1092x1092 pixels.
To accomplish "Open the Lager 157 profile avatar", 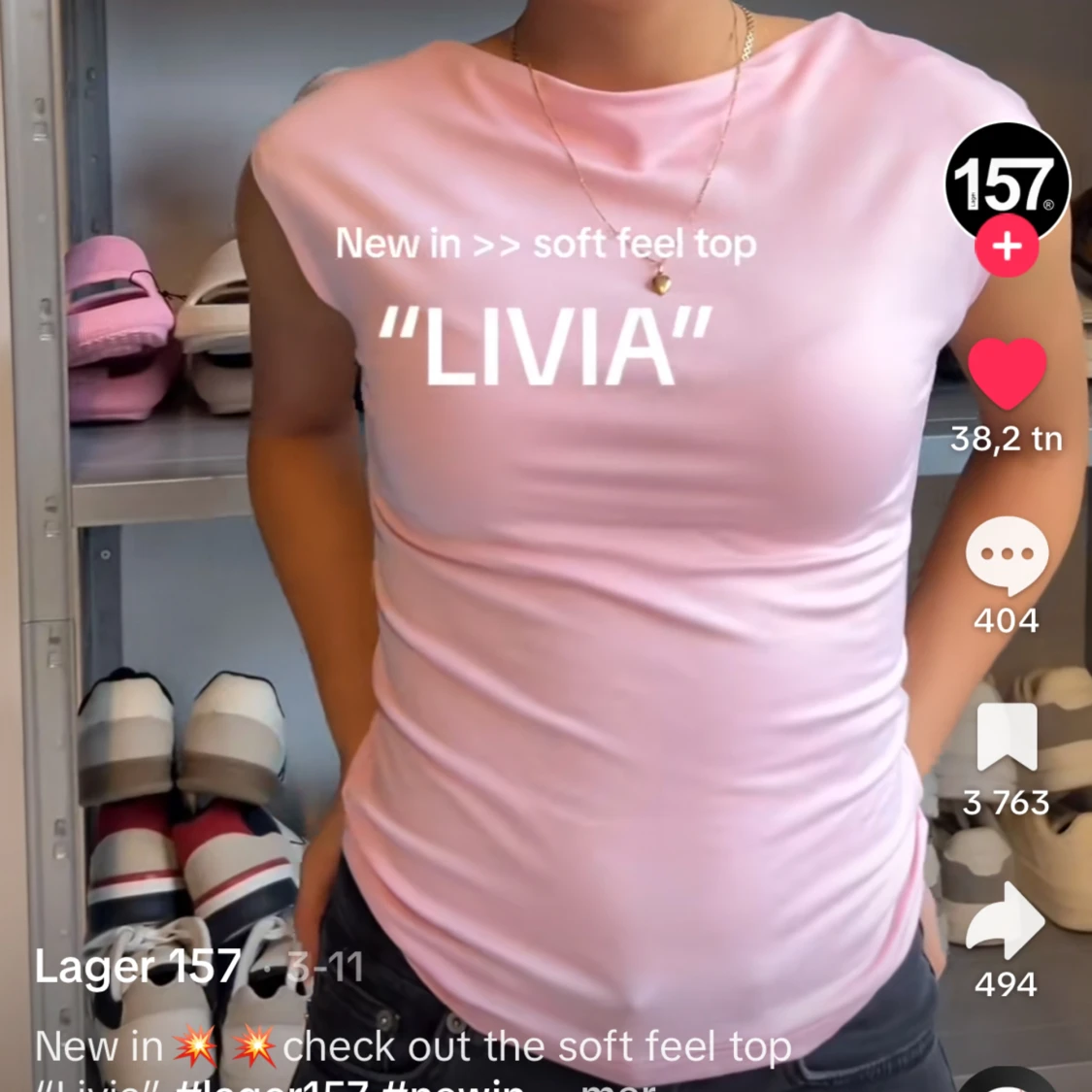I will tap(1007, 180).
